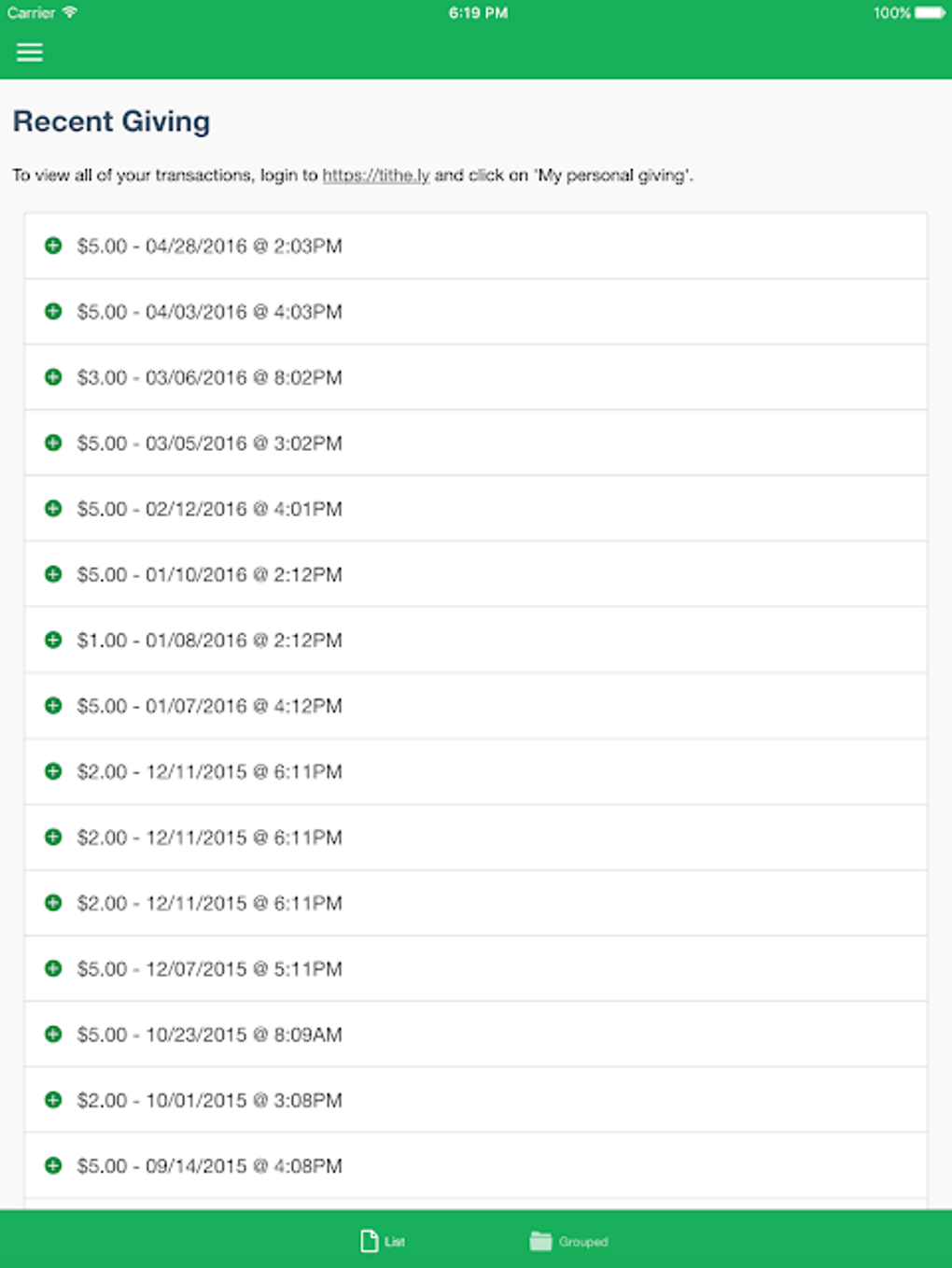952x1268 pixels.
Task: Click the plus icon on $5.00 03/05/2016 gift
Action: click(53, 443)
